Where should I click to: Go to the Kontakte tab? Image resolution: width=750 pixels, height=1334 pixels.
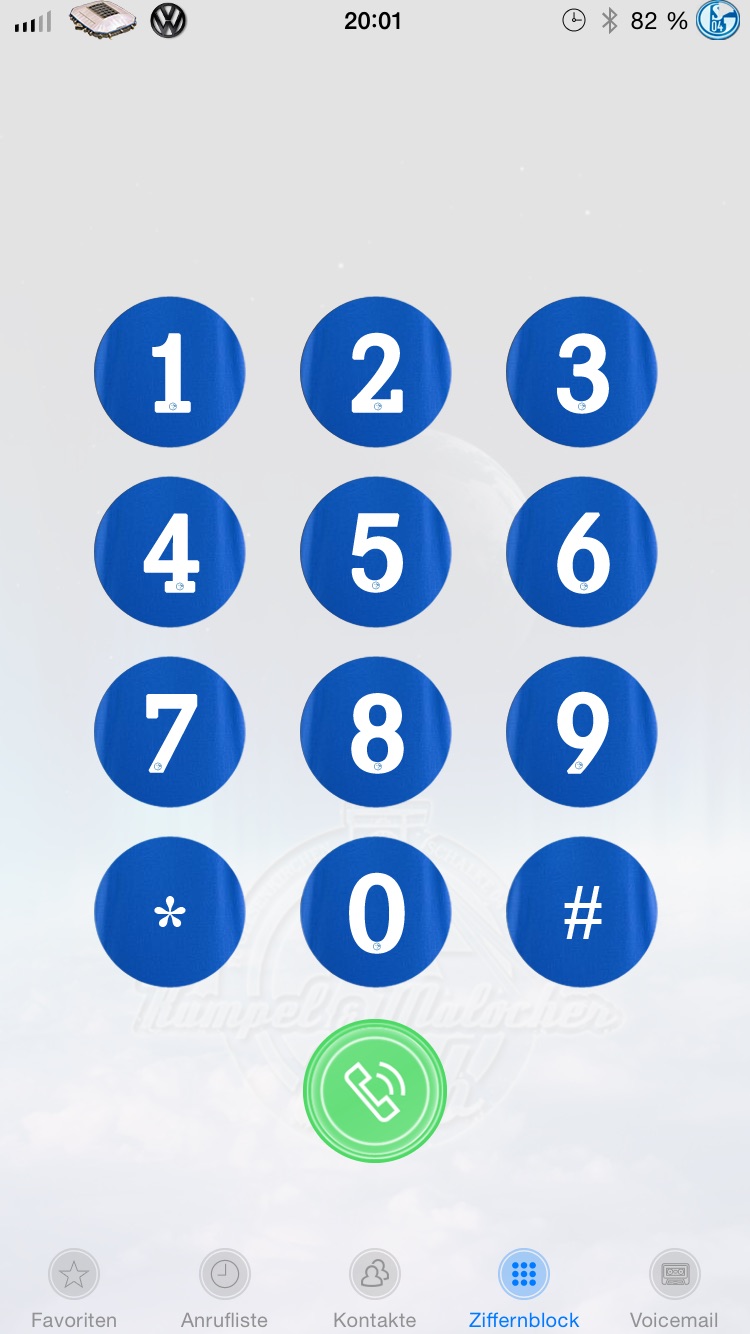click(x=375, y=1288)
